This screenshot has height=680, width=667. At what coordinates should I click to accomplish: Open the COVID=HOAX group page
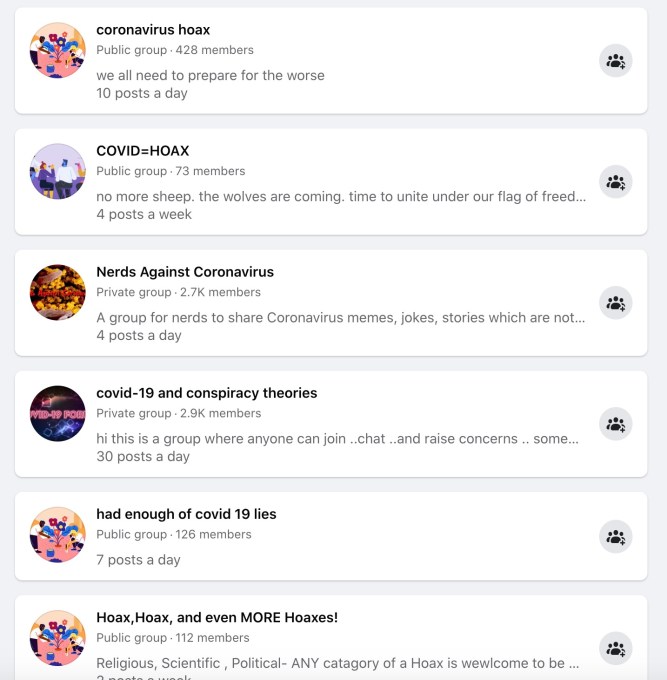point(142,151)
